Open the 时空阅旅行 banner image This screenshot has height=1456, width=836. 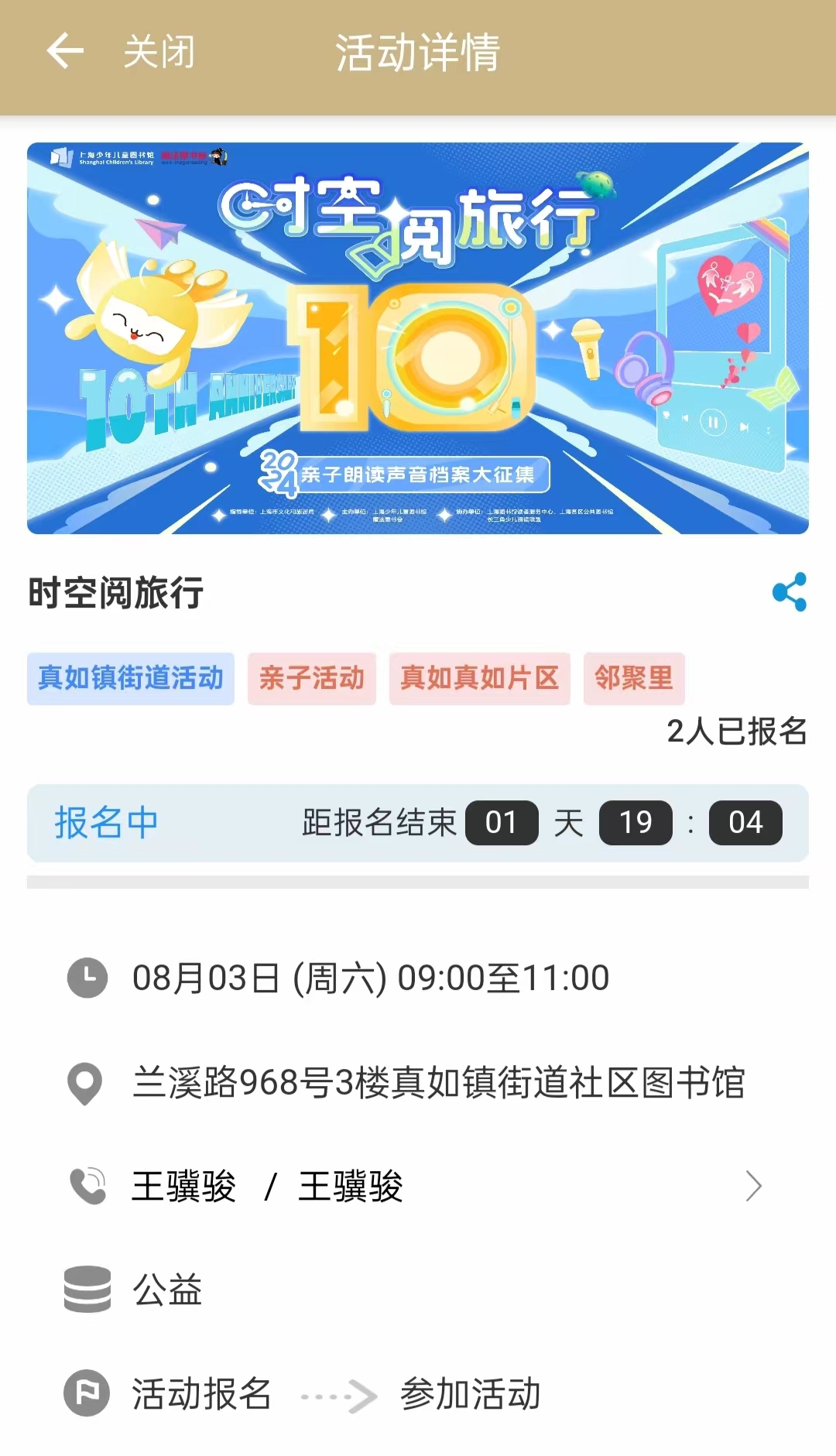[418, 338]
